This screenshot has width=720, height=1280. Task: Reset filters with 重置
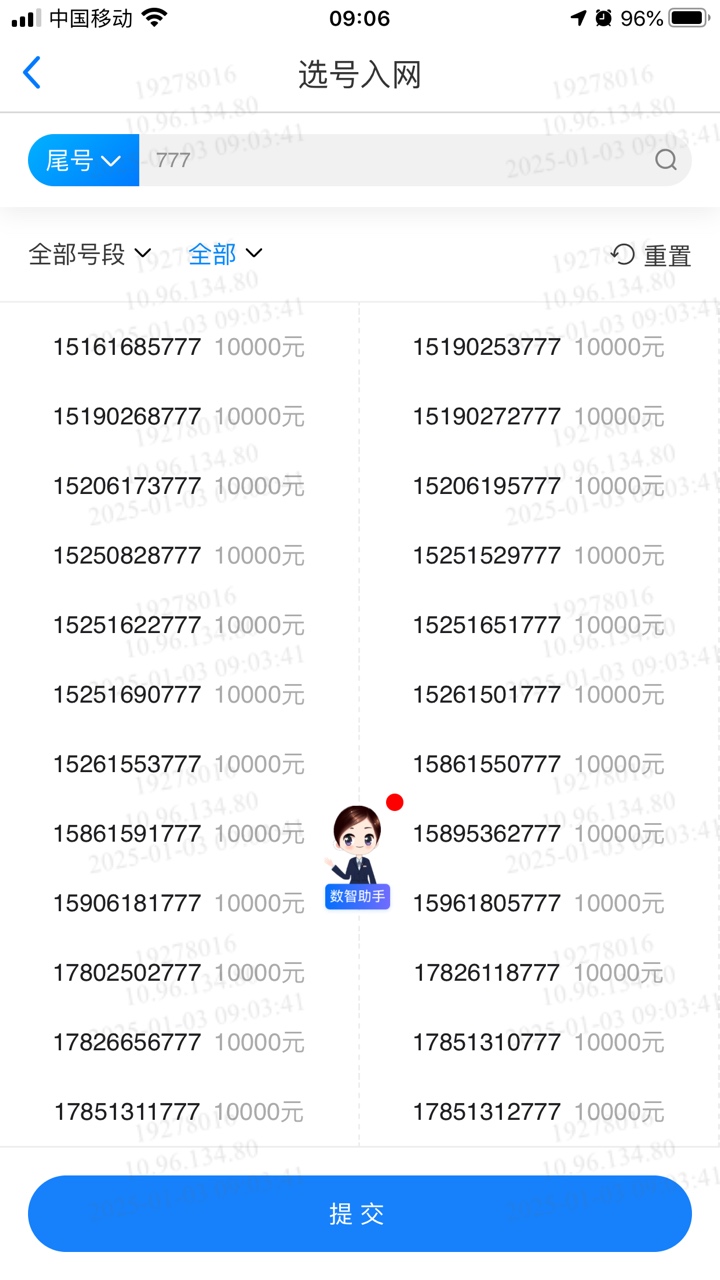(651, 255)
